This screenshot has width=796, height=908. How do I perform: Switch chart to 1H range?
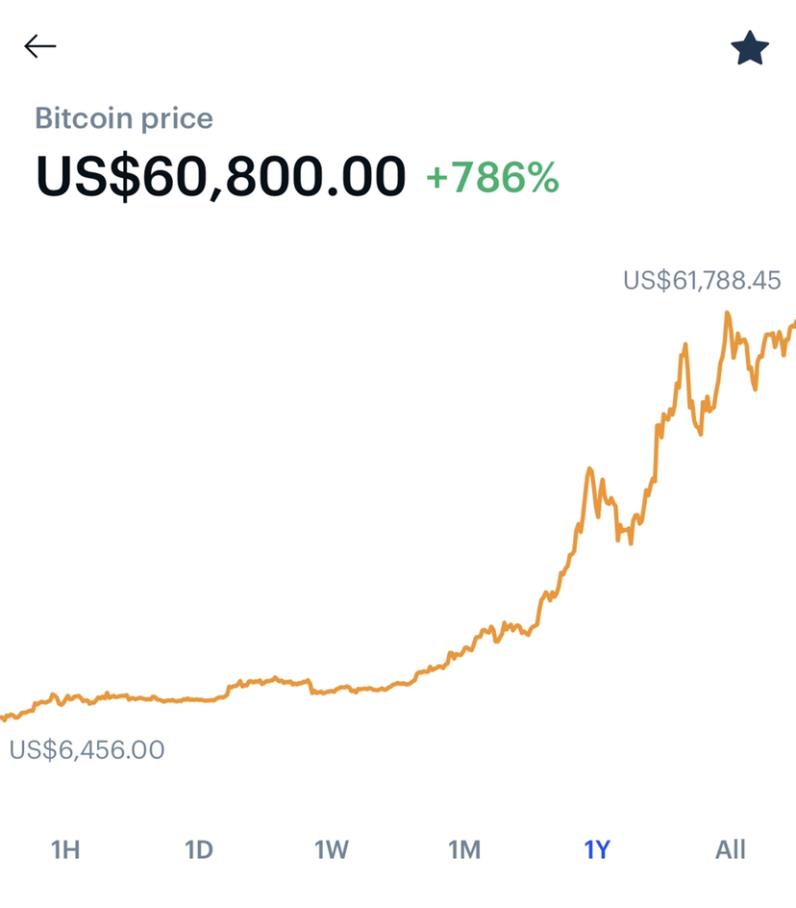pos(65,850)
